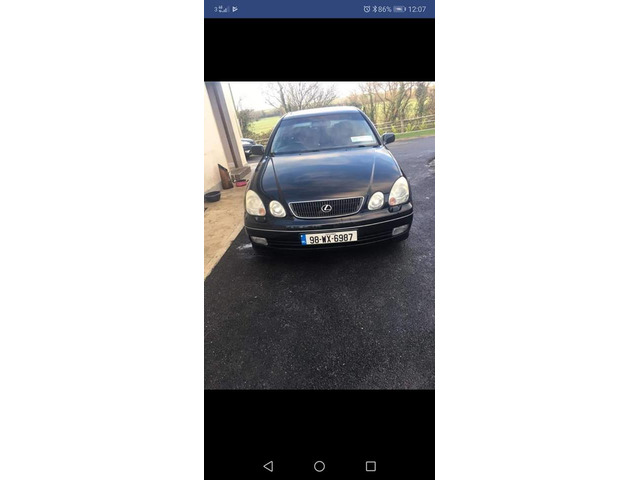The width and height of the screenshot is (640, 480).
Task: Open the recent apps overview
Action: tap(371, 466)
